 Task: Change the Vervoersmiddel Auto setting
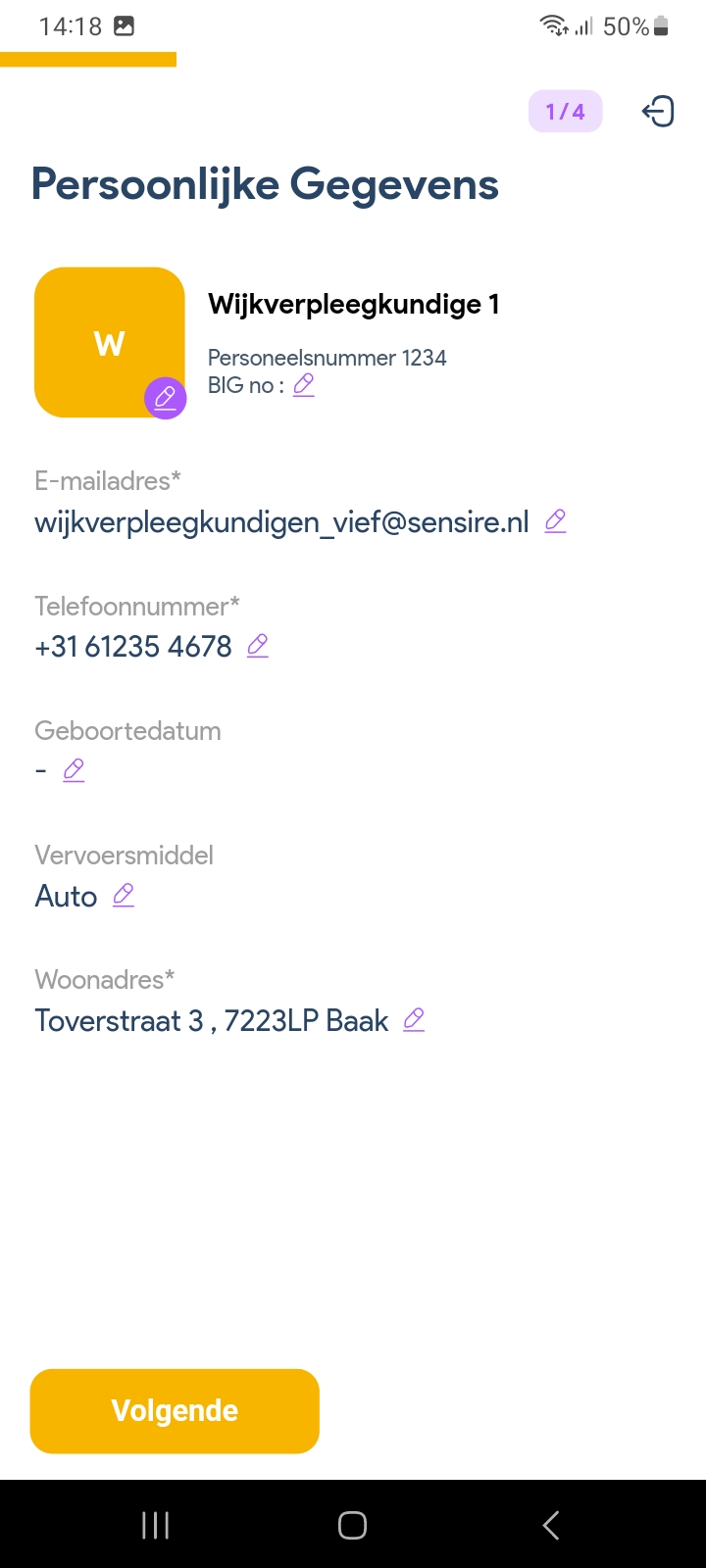coord(123,895)
